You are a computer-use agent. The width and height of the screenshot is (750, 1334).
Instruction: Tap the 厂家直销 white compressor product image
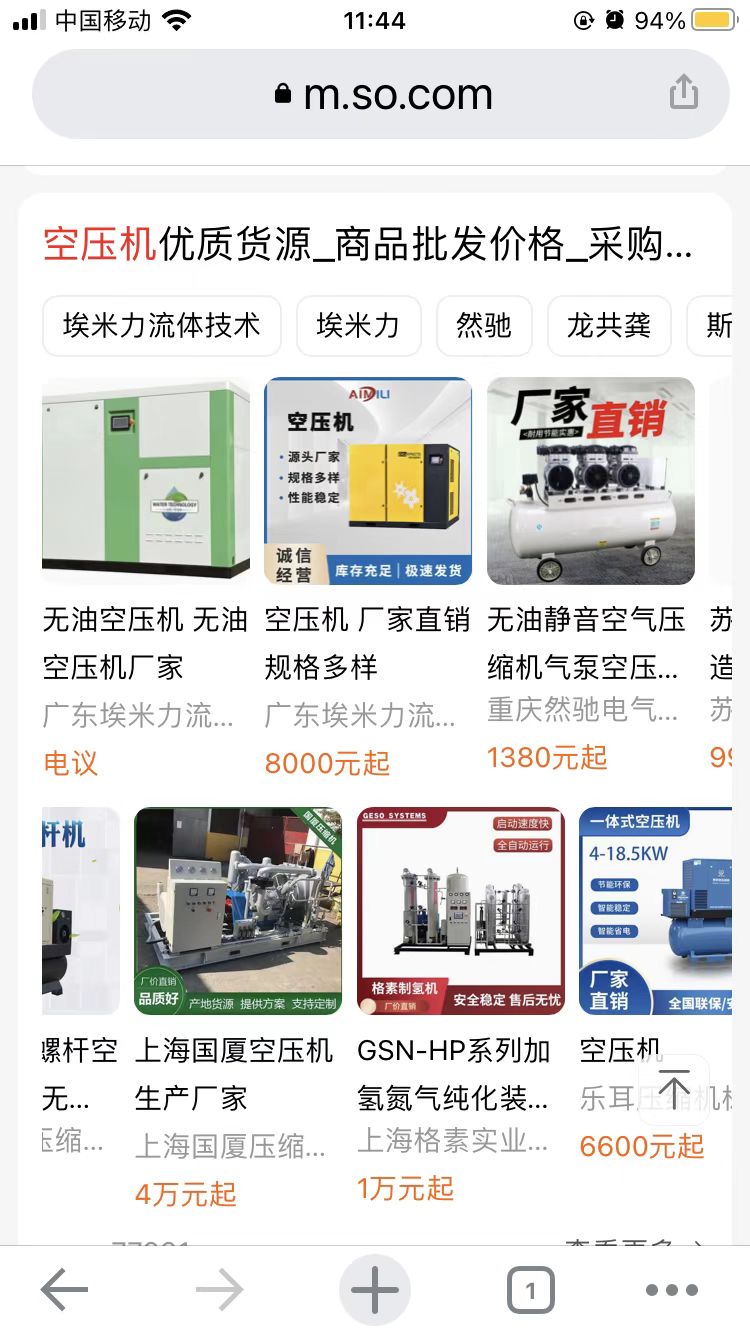tap(589, 480)
